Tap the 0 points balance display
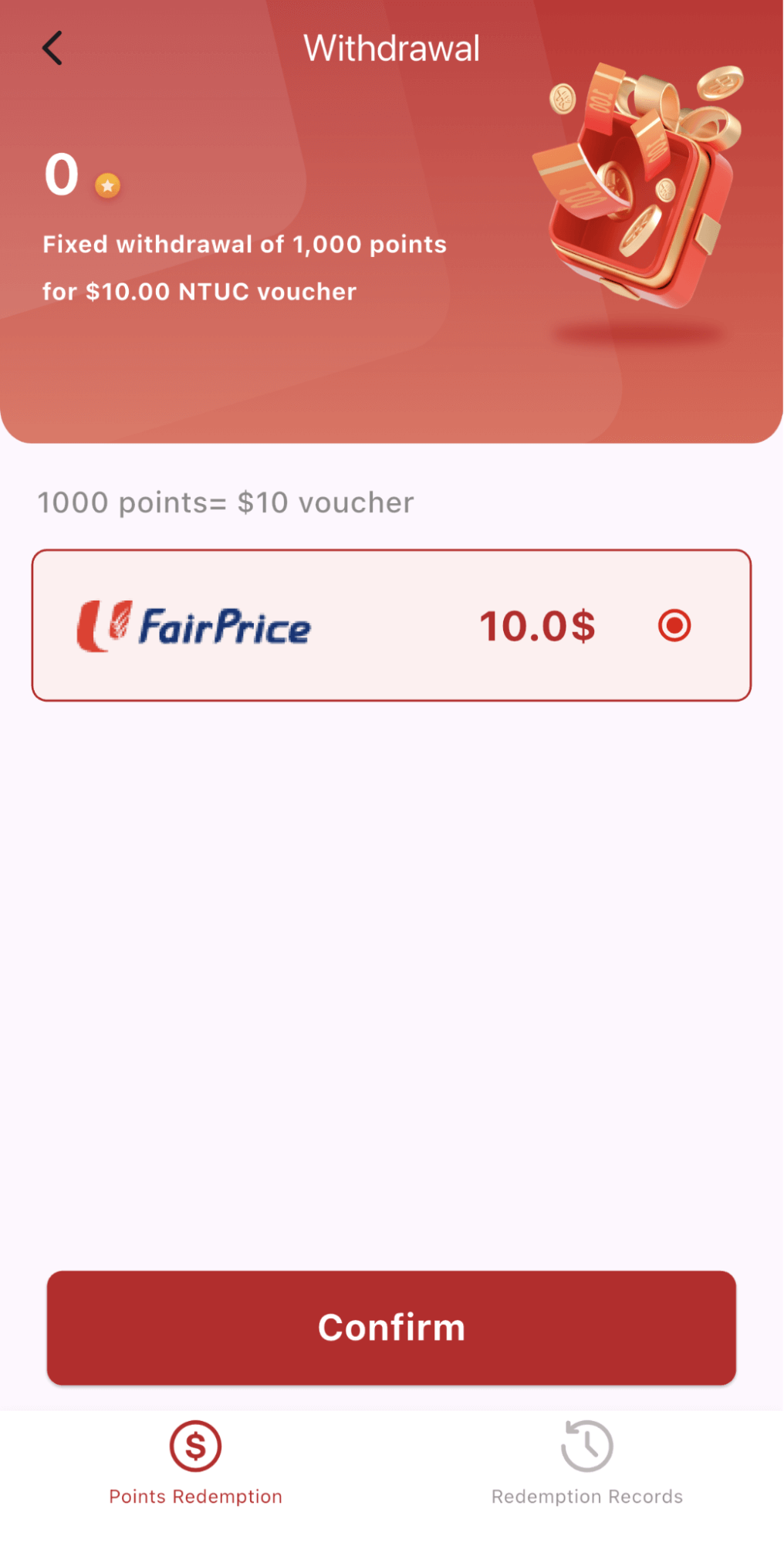Image resolution: width=784 pixels, height=1543 pixels. pos(60,175)
